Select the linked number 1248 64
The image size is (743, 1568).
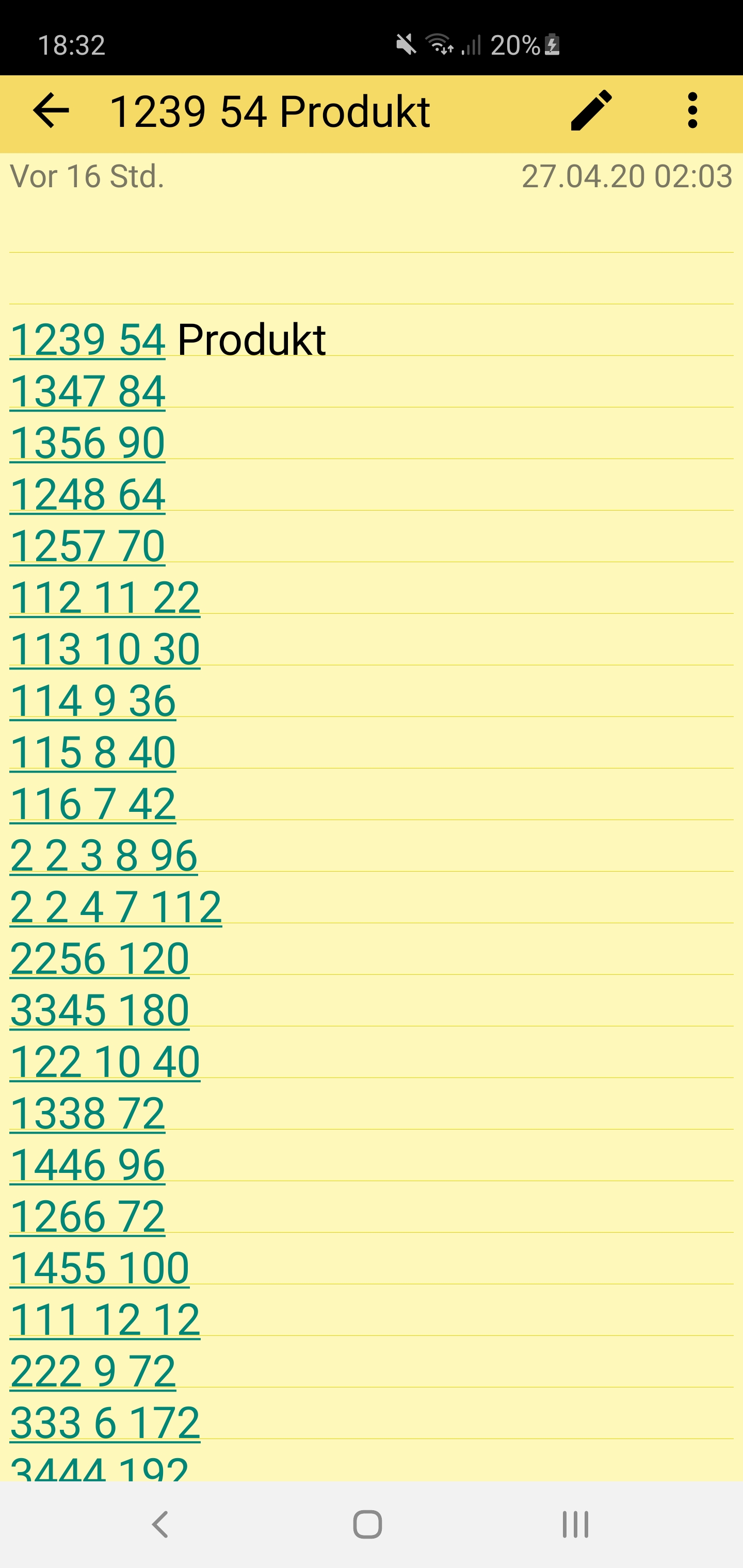click(87, 494)
